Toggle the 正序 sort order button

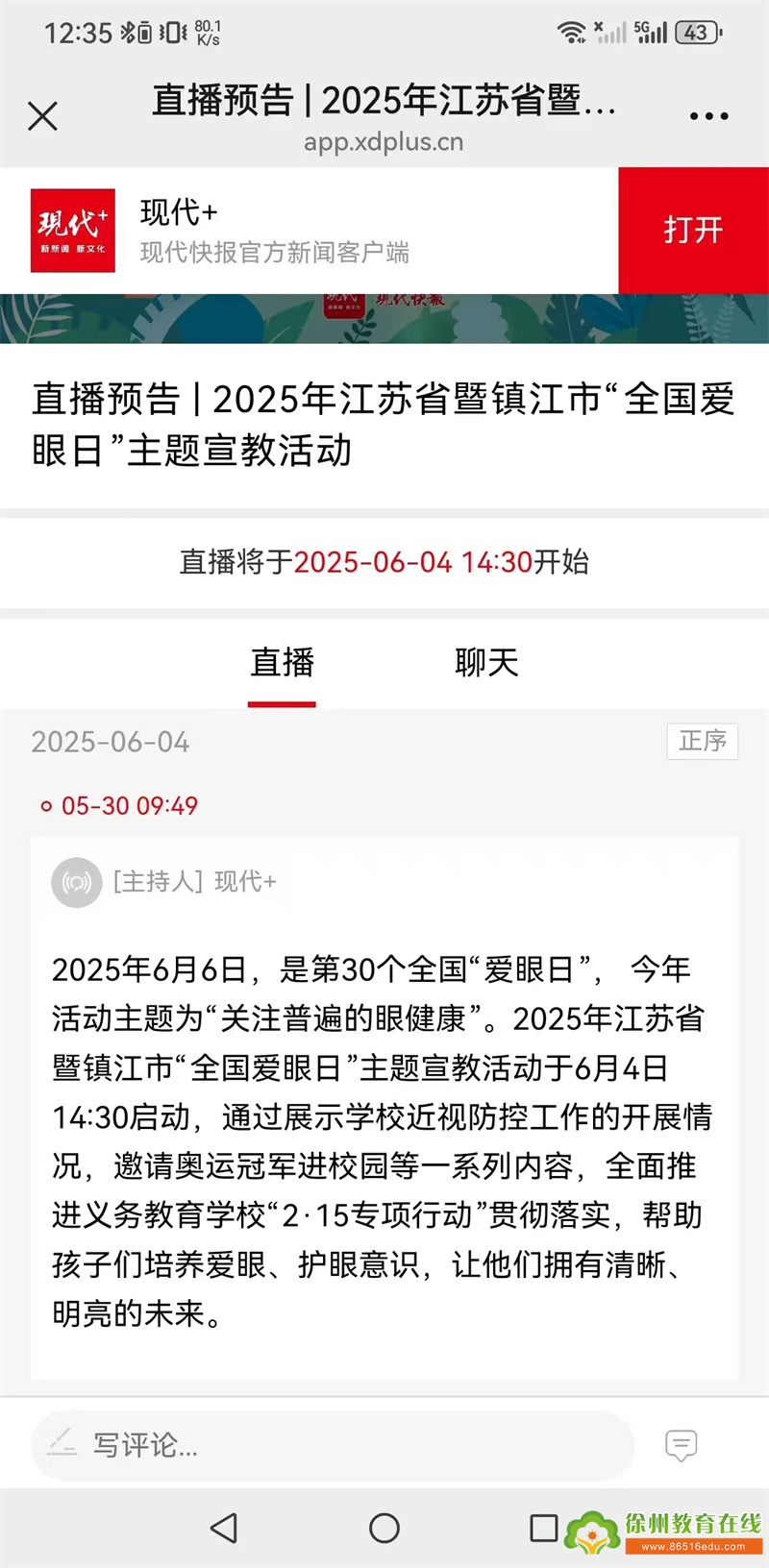[703, 741]
